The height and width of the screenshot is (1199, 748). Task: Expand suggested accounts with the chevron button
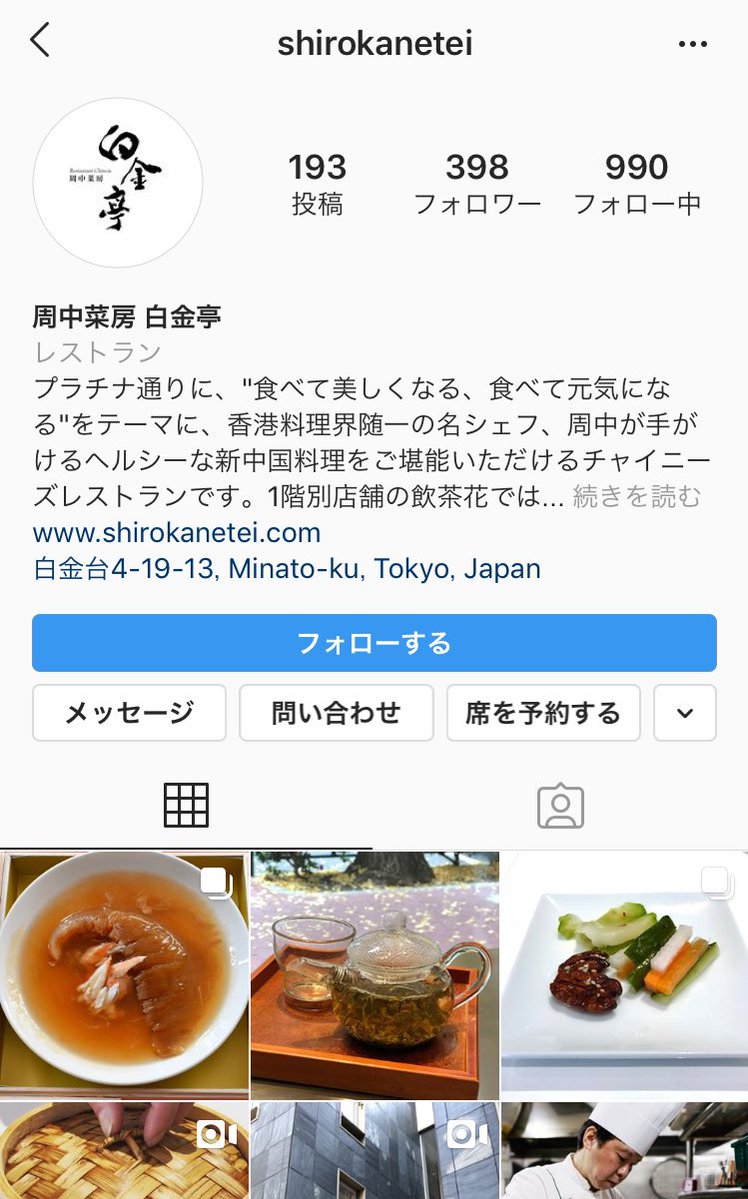click(x=685, y=713)
